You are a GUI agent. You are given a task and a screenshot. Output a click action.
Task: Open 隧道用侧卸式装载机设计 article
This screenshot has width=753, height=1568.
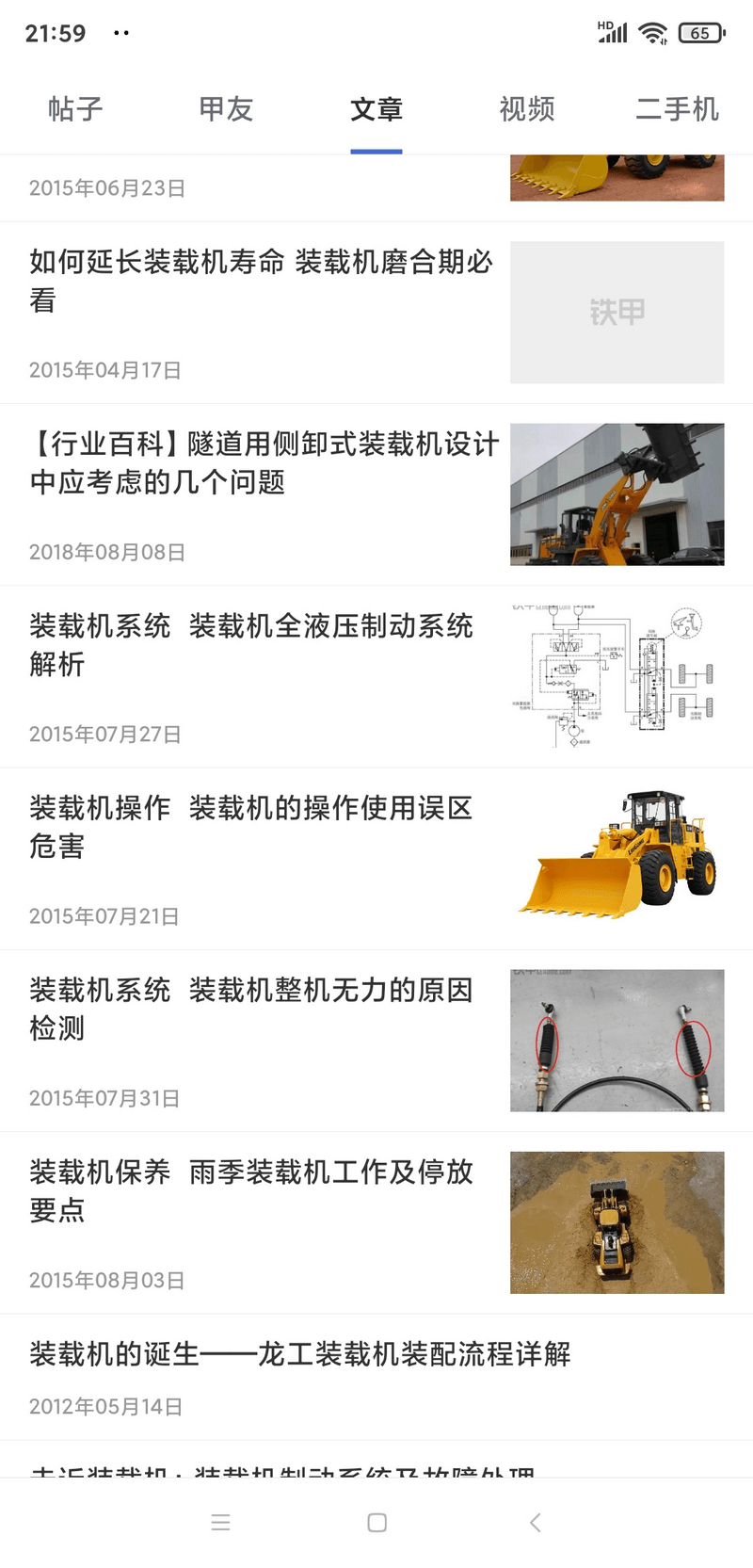pyautogui.click(x=264, y=462)
